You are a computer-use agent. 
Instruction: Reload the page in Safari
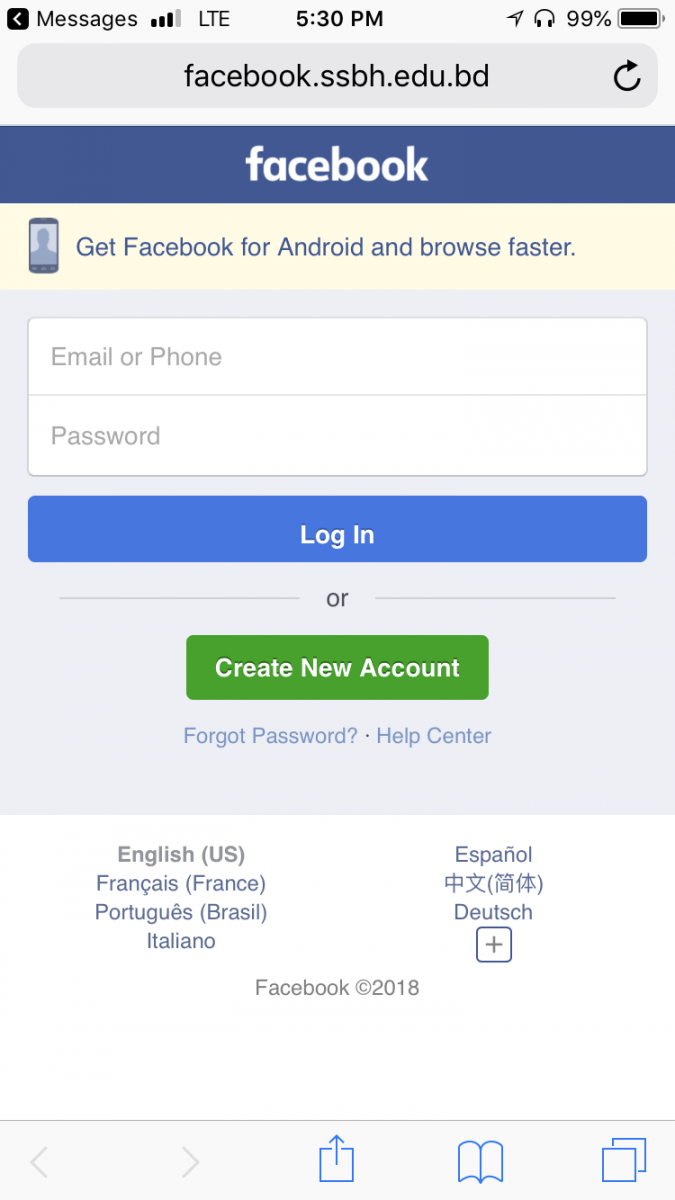[627, 76]
